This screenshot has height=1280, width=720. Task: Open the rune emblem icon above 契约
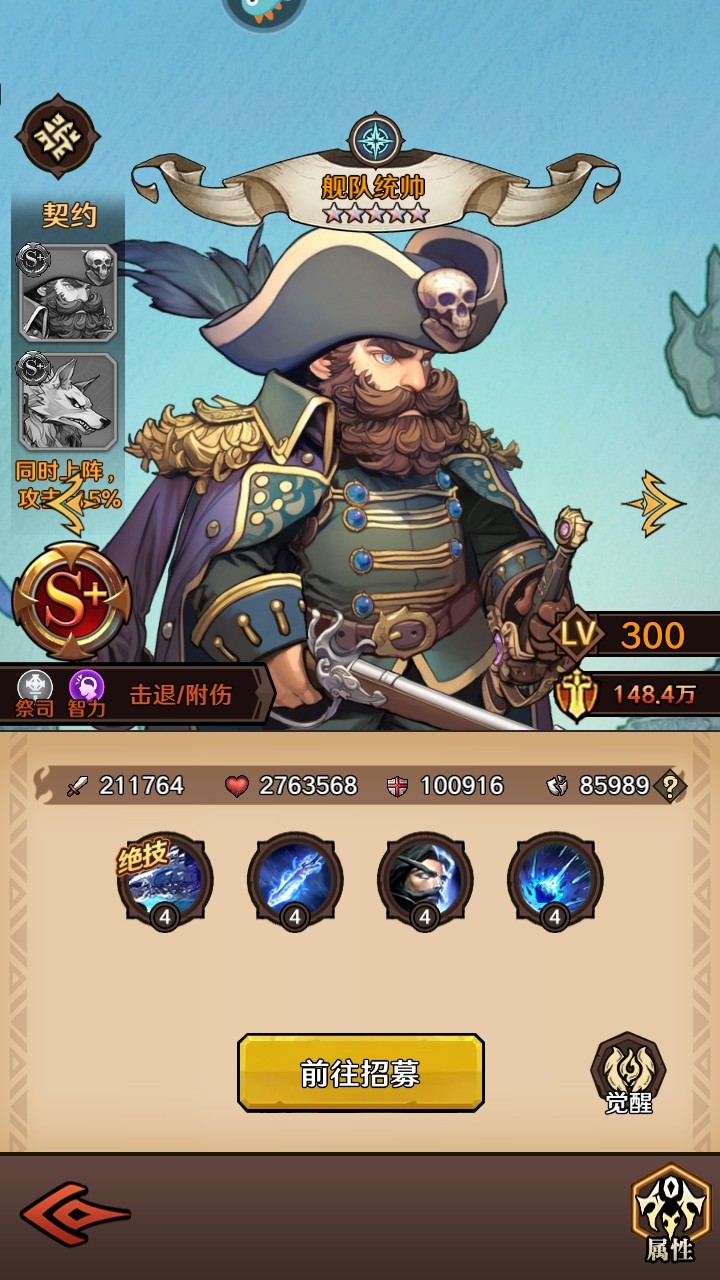pyautogui.click(x=58, y=137)
